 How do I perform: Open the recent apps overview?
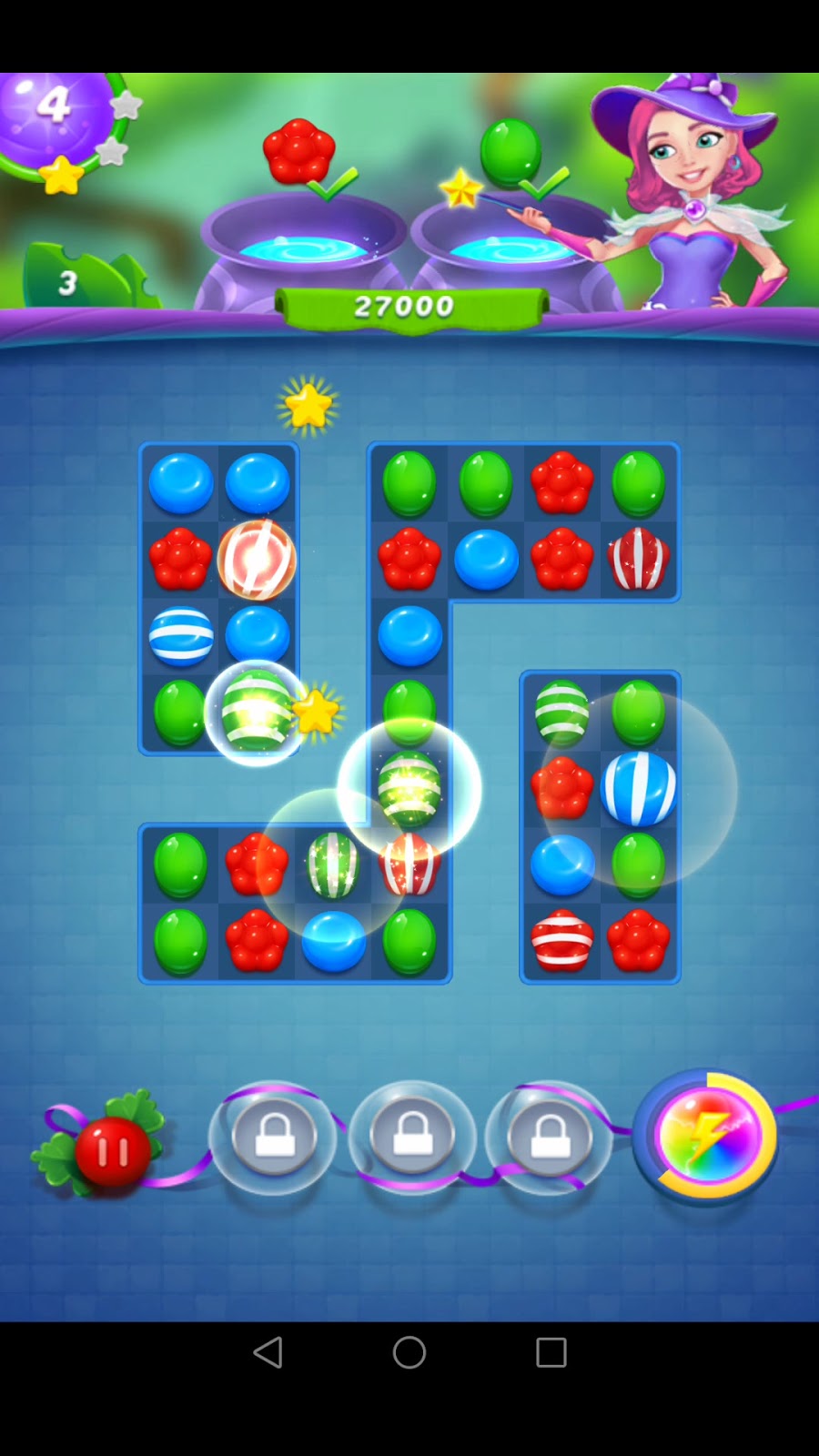(x=551, y=1352)
